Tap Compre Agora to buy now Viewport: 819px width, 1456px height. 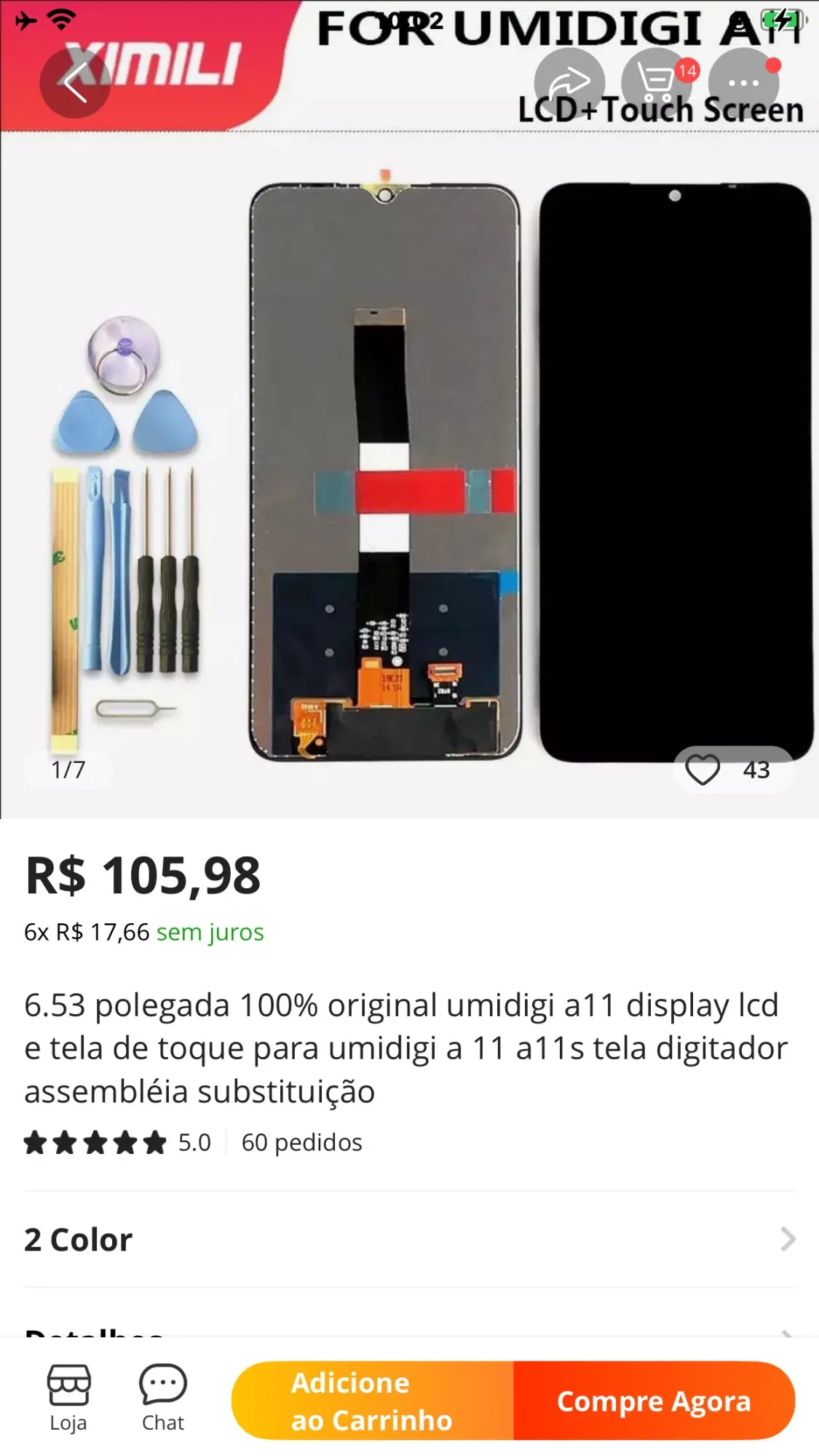654,1401
